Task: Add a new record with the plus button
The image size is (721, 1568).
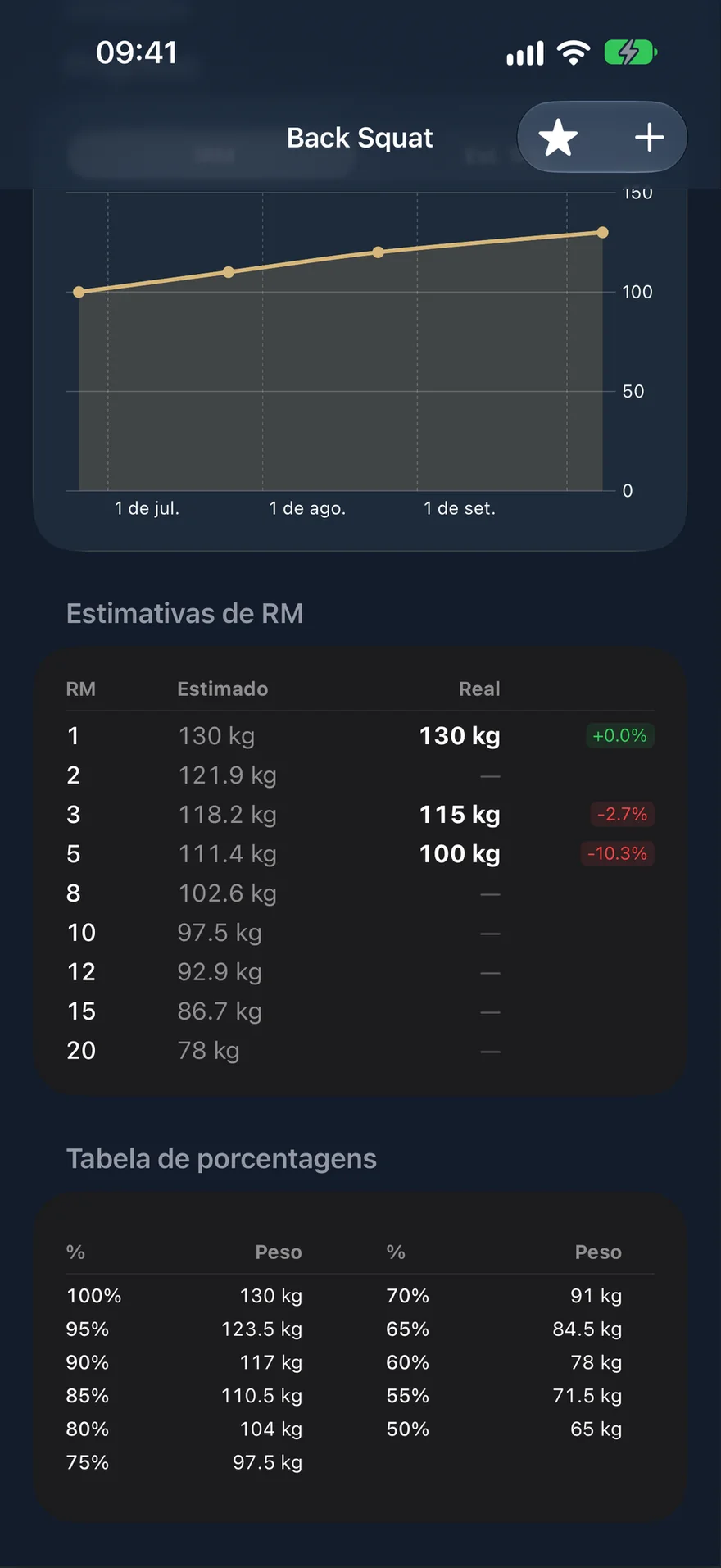Action: tap(649, 138)
